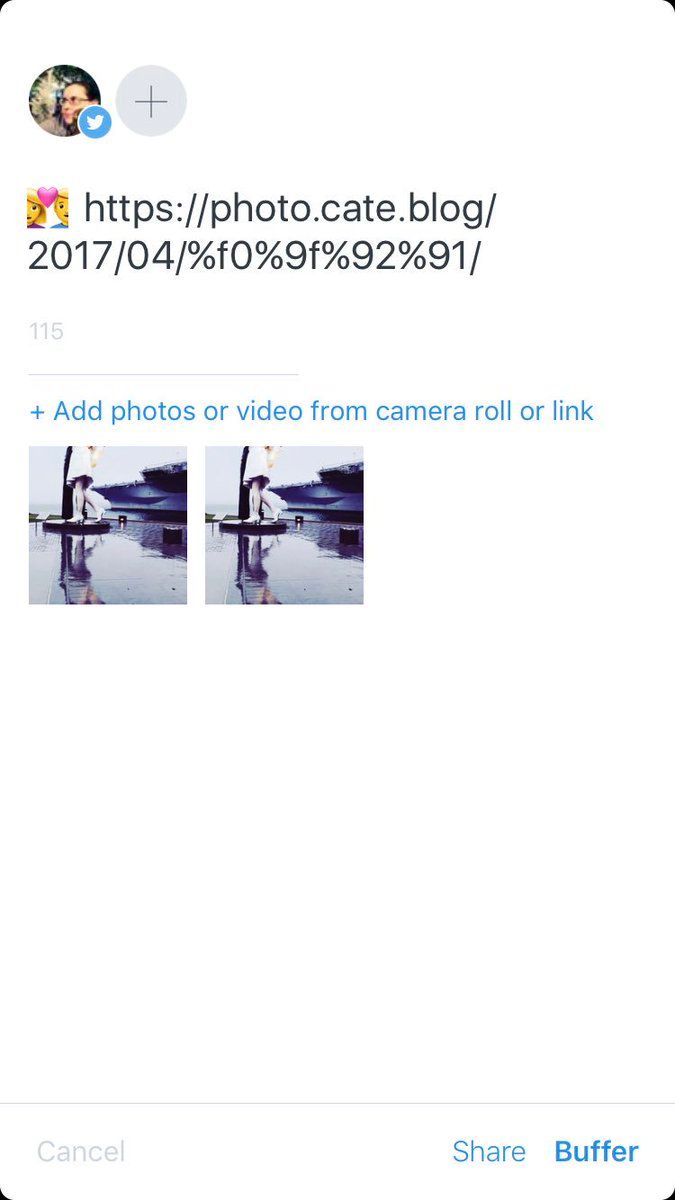This screenshot has height=1200, width=675.
Task: Open the first attached photo thumbnail
Action: [108, 525]
